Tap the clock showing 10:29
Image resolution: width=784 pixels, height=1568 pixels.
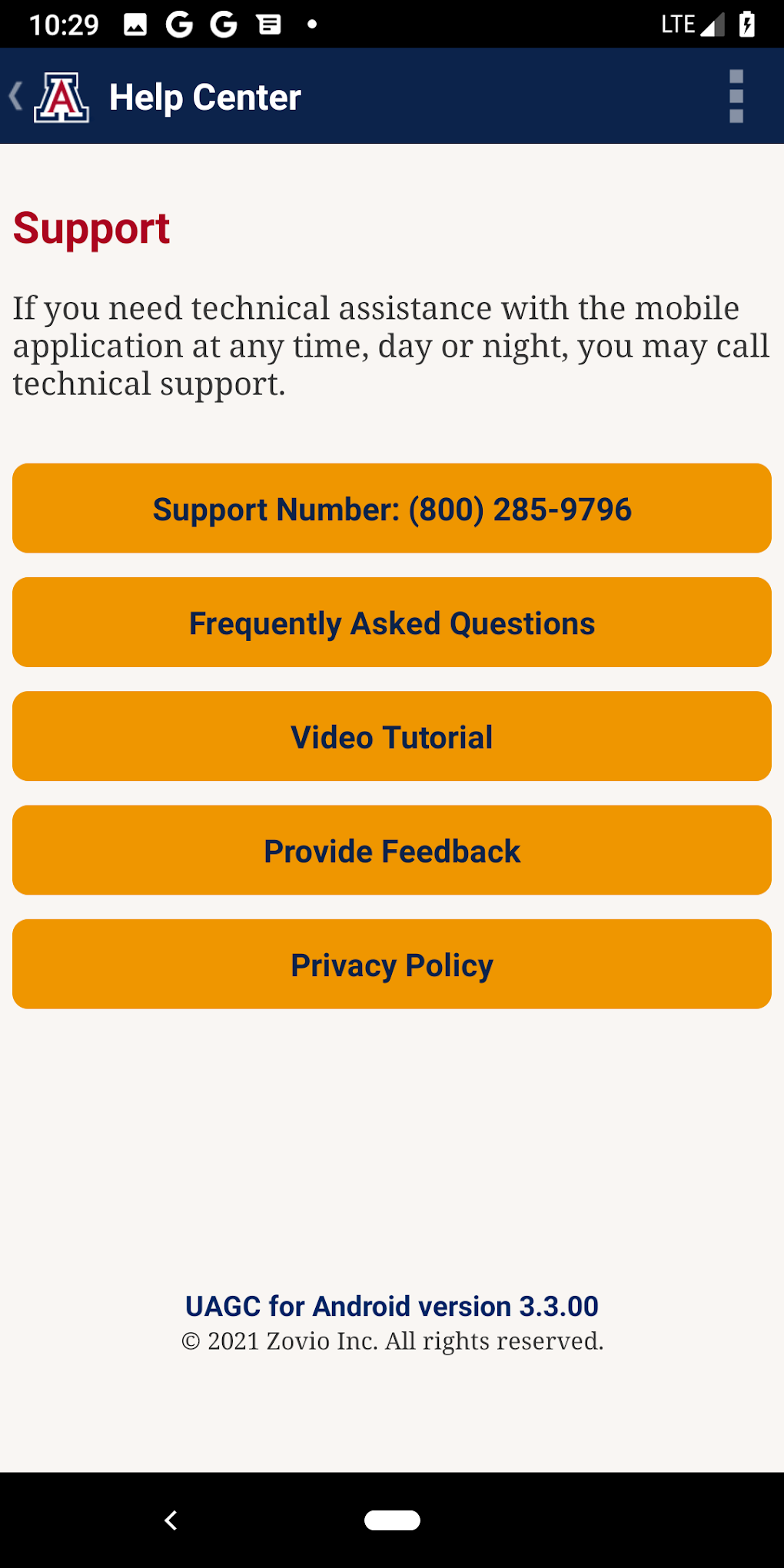tap(65, 23)
